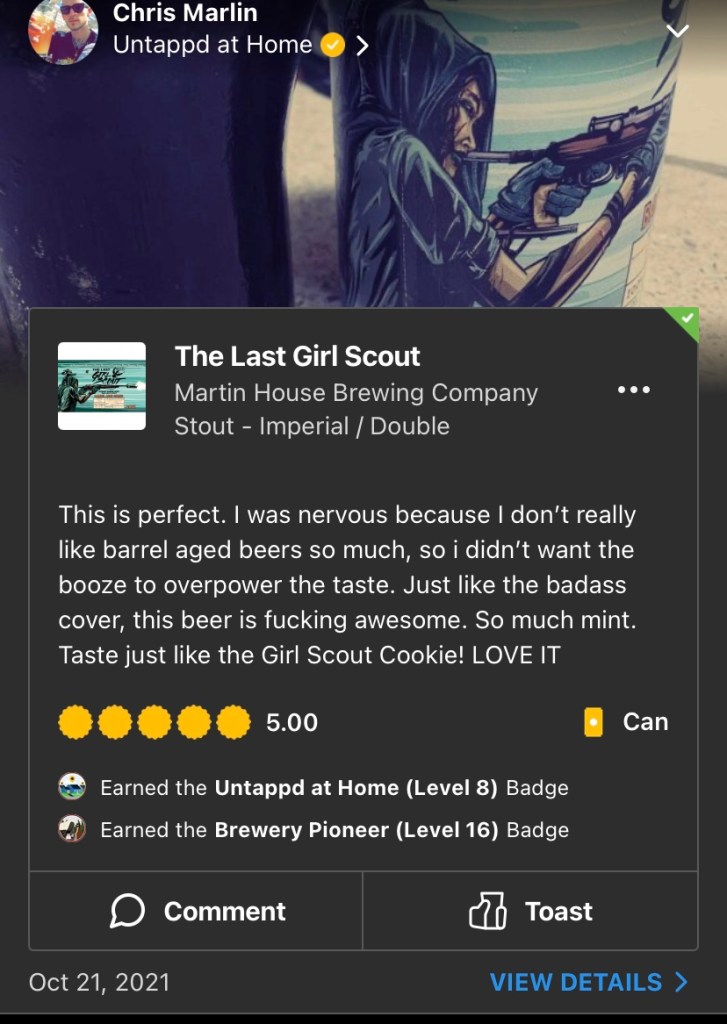Open The Last Girl Scout beer thumbnail

(x=102, y=386)
